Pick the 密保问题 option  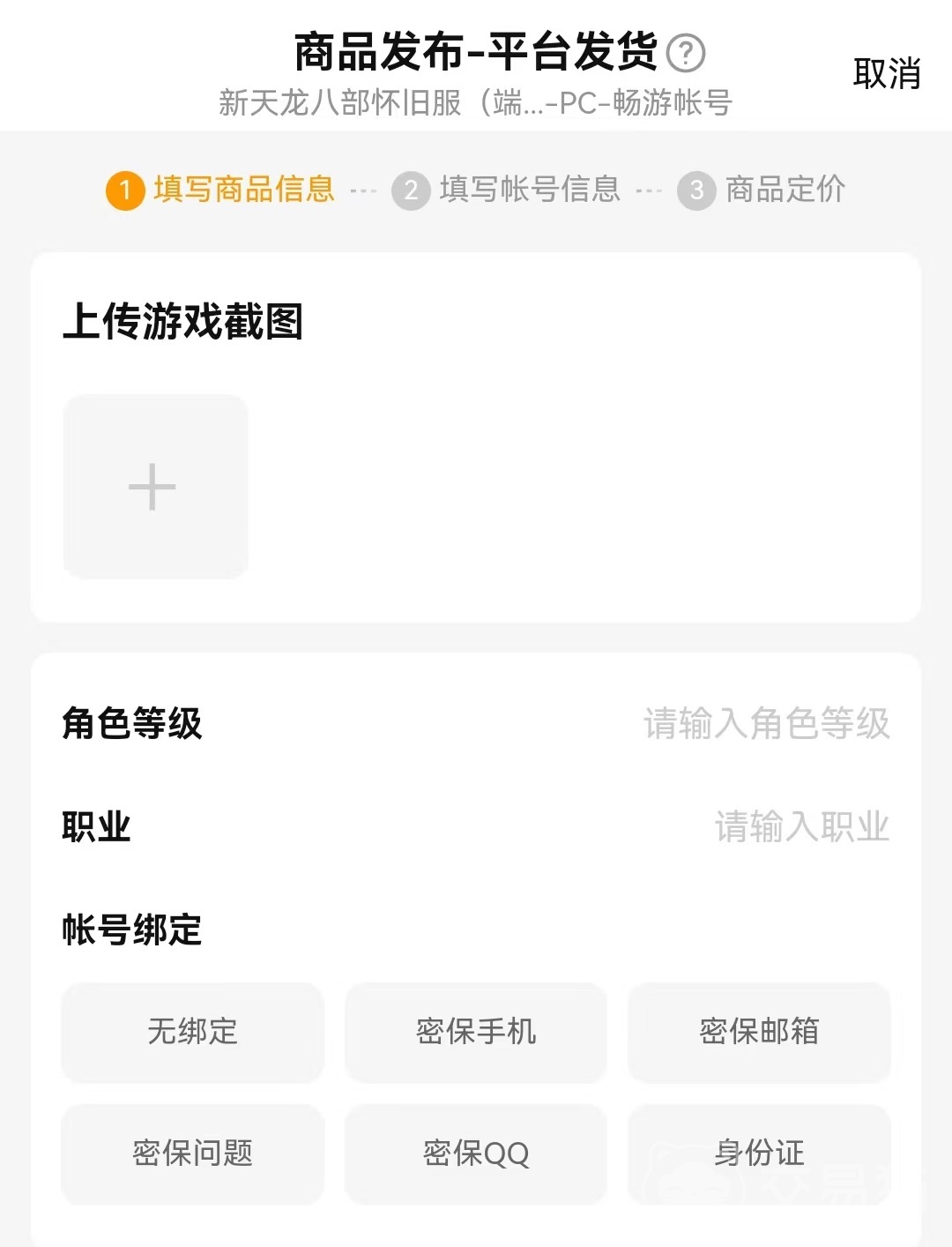[193, 1154]
